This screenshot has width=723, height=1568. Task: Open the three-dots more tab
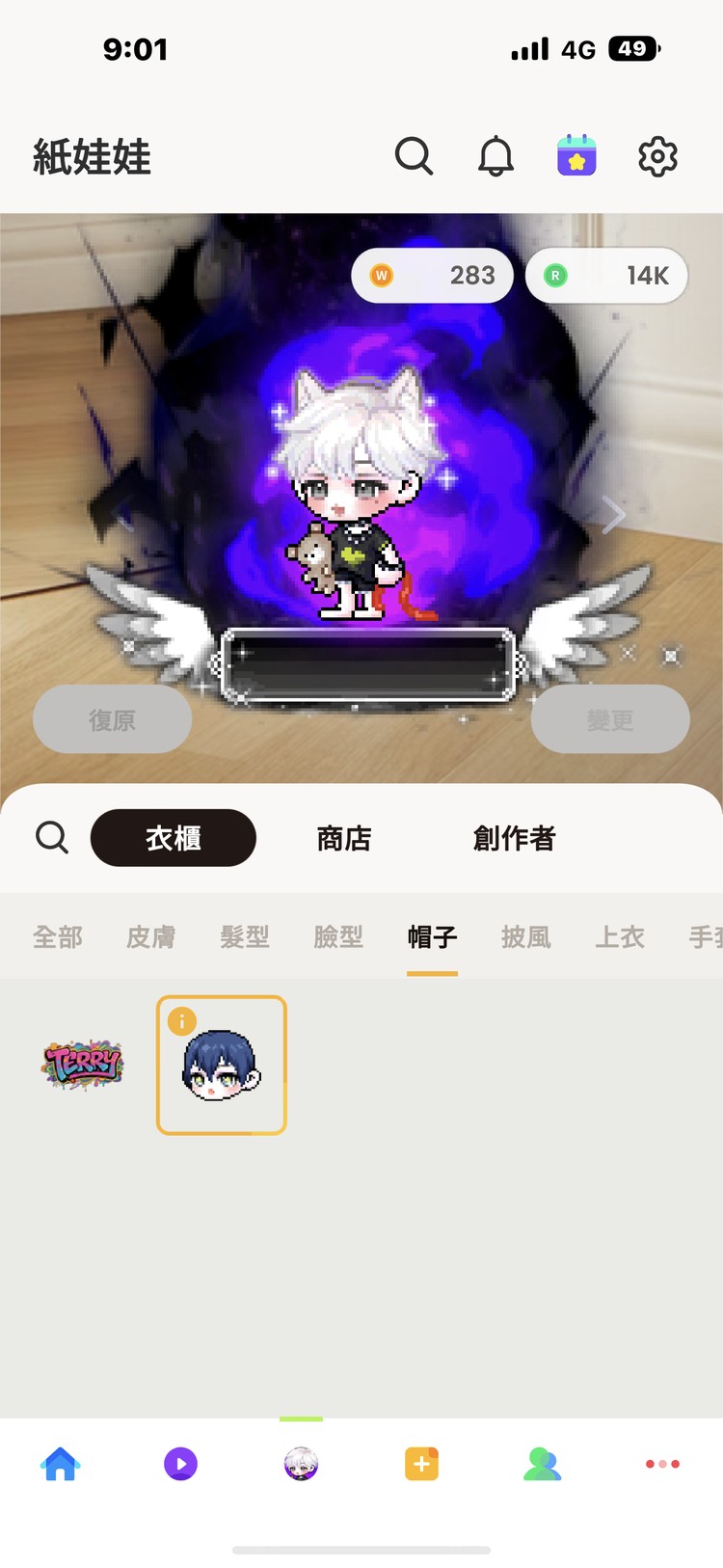(x=662, y=1464)
